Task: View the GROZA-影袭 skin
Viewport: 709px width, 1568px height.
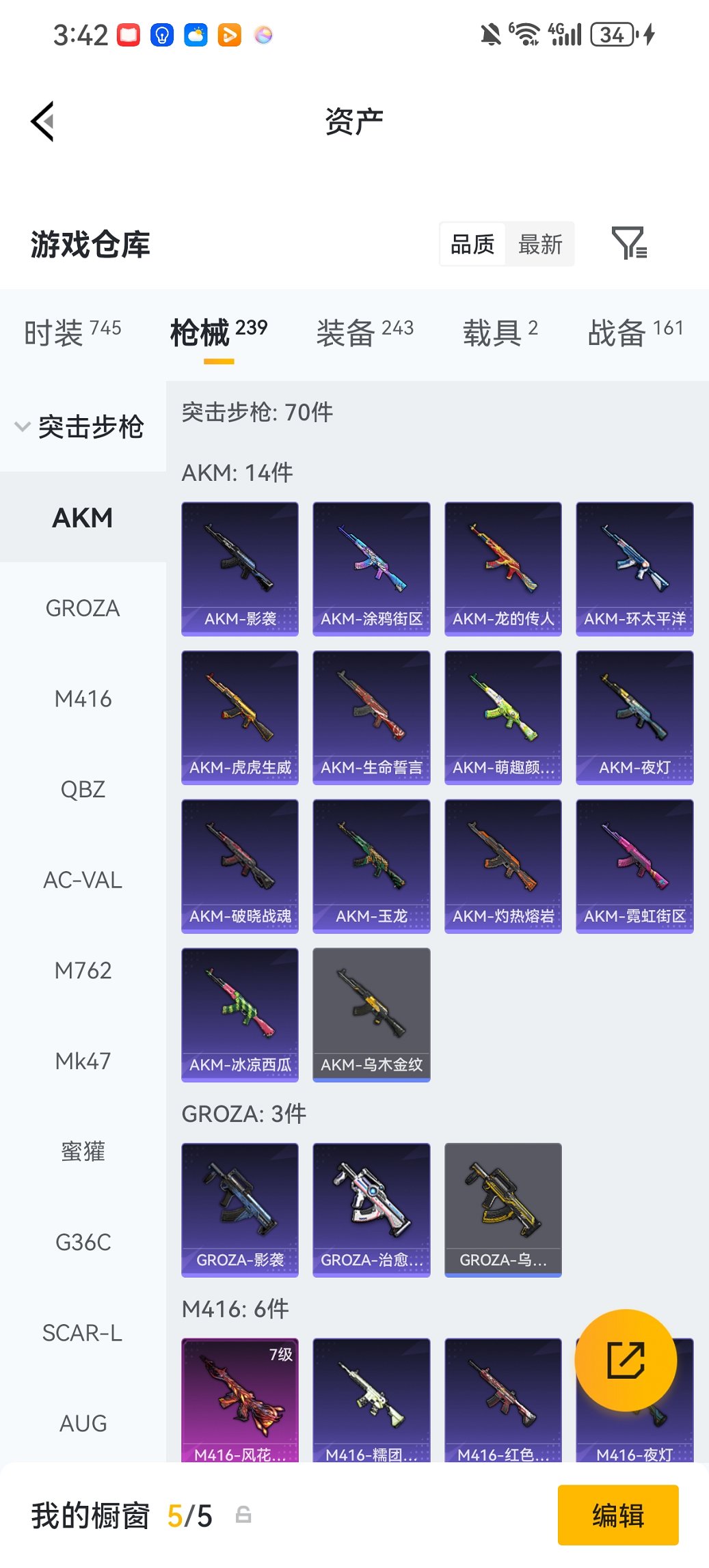Action: click(x=240, y=1209)
